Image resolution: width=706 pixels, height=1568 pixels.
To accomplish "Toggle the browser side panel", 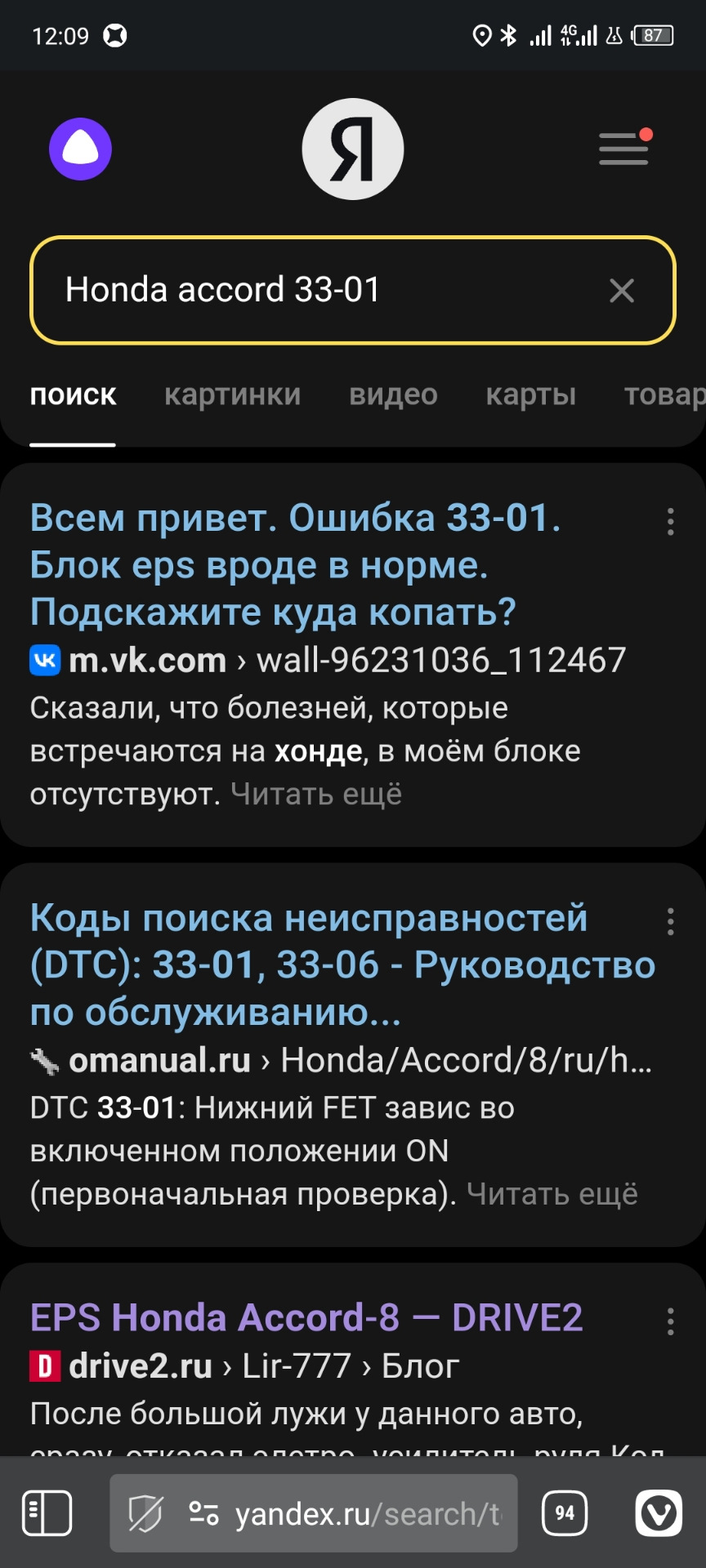I will 47,1513.
